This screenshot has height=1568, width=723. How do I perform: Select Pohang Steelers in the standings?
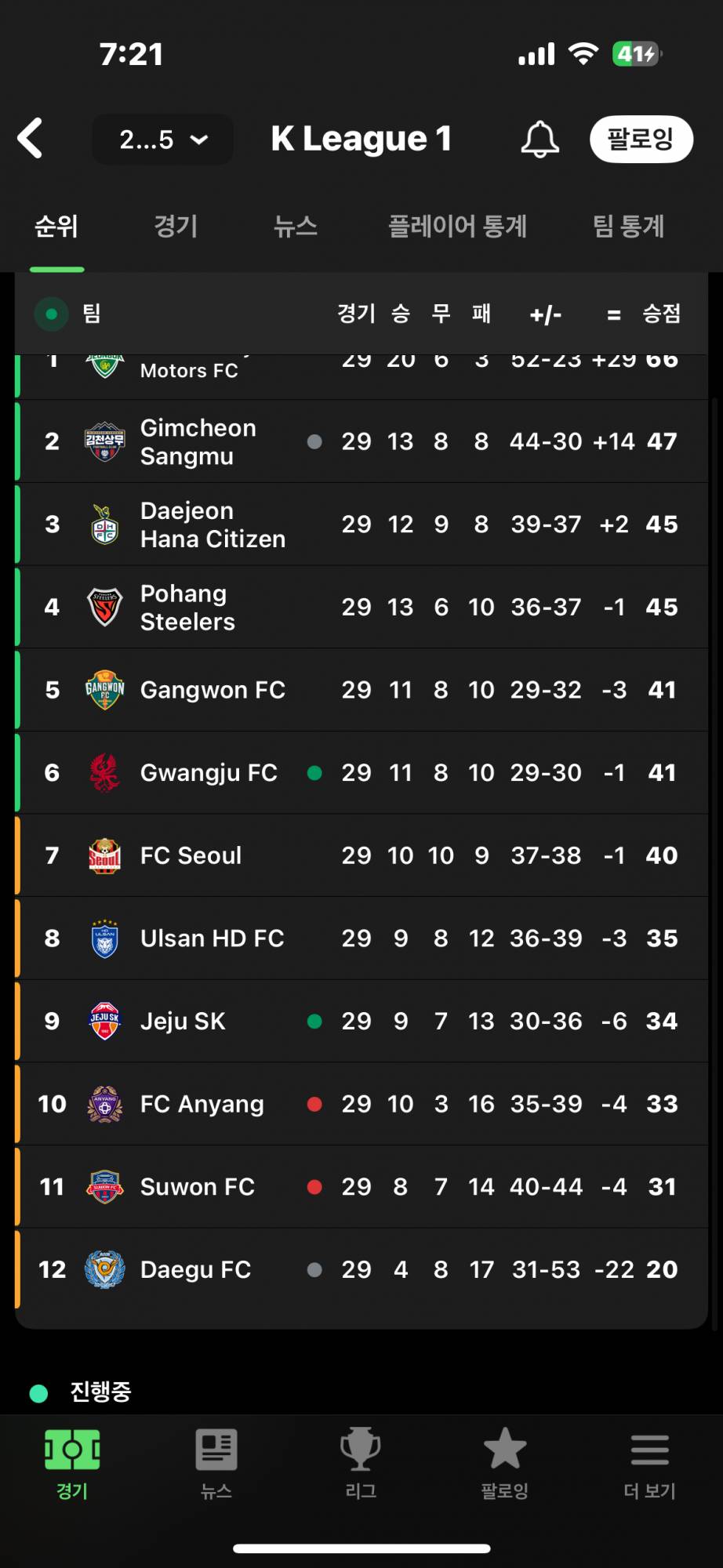coord(187,608)
